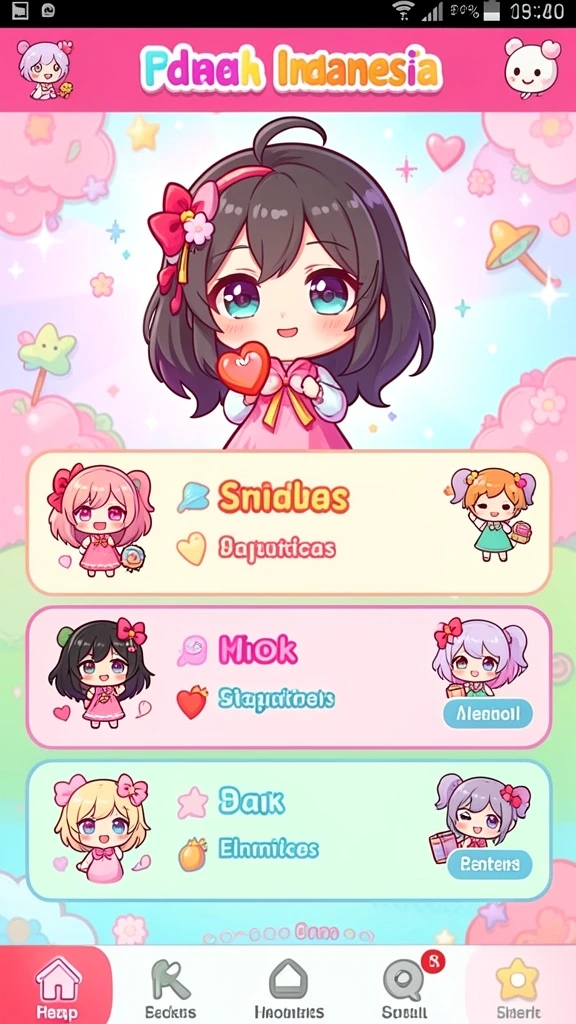This screenshot has height=1024, width=576.
Task: Switch to the Reap home tab
Action: 57,985
